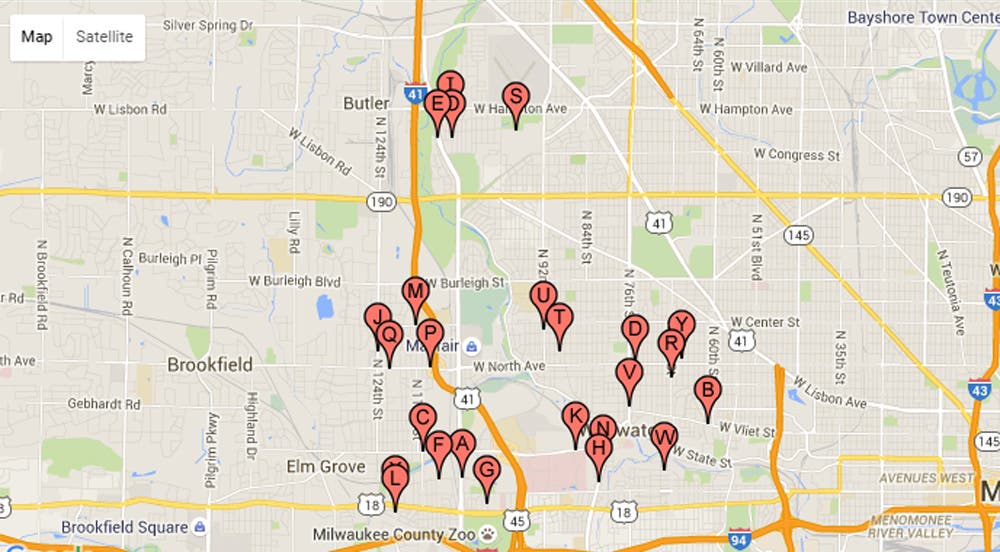Select map marker C
The image size is (1000, 552).
click(422, 419)
